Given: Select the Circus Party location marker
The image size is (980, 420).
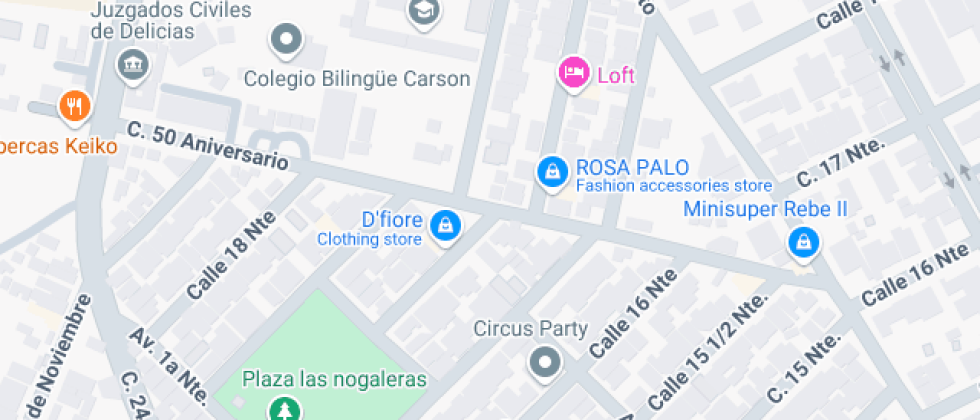Looking at the screenshot, I should tap(545, 361).
